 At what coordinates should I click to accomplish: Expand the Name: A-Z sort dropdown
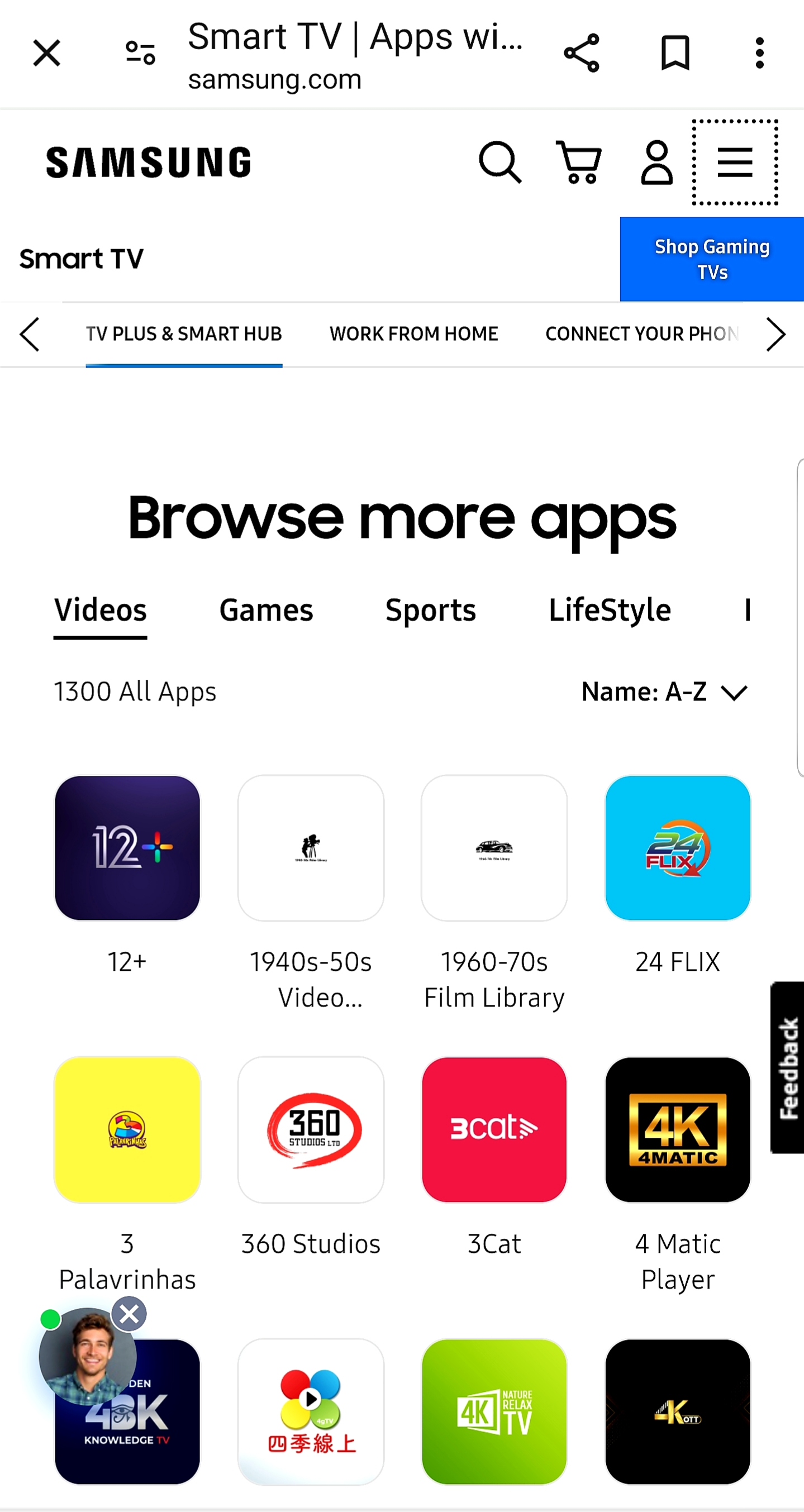click(664, 692)
